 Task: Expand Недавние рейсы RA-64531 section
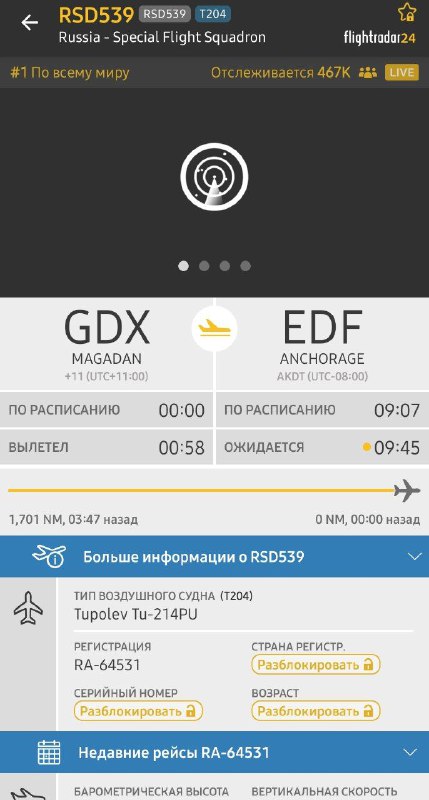coord(214,753)
